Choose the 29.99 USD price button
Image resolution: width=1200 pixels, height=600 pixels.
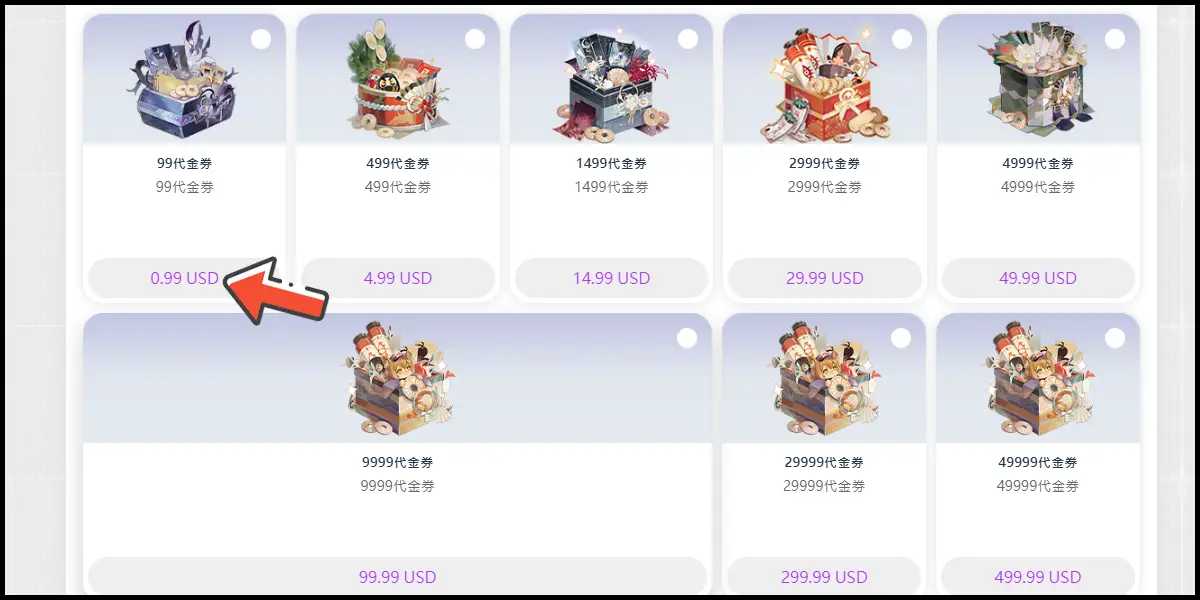pos(824,278)
